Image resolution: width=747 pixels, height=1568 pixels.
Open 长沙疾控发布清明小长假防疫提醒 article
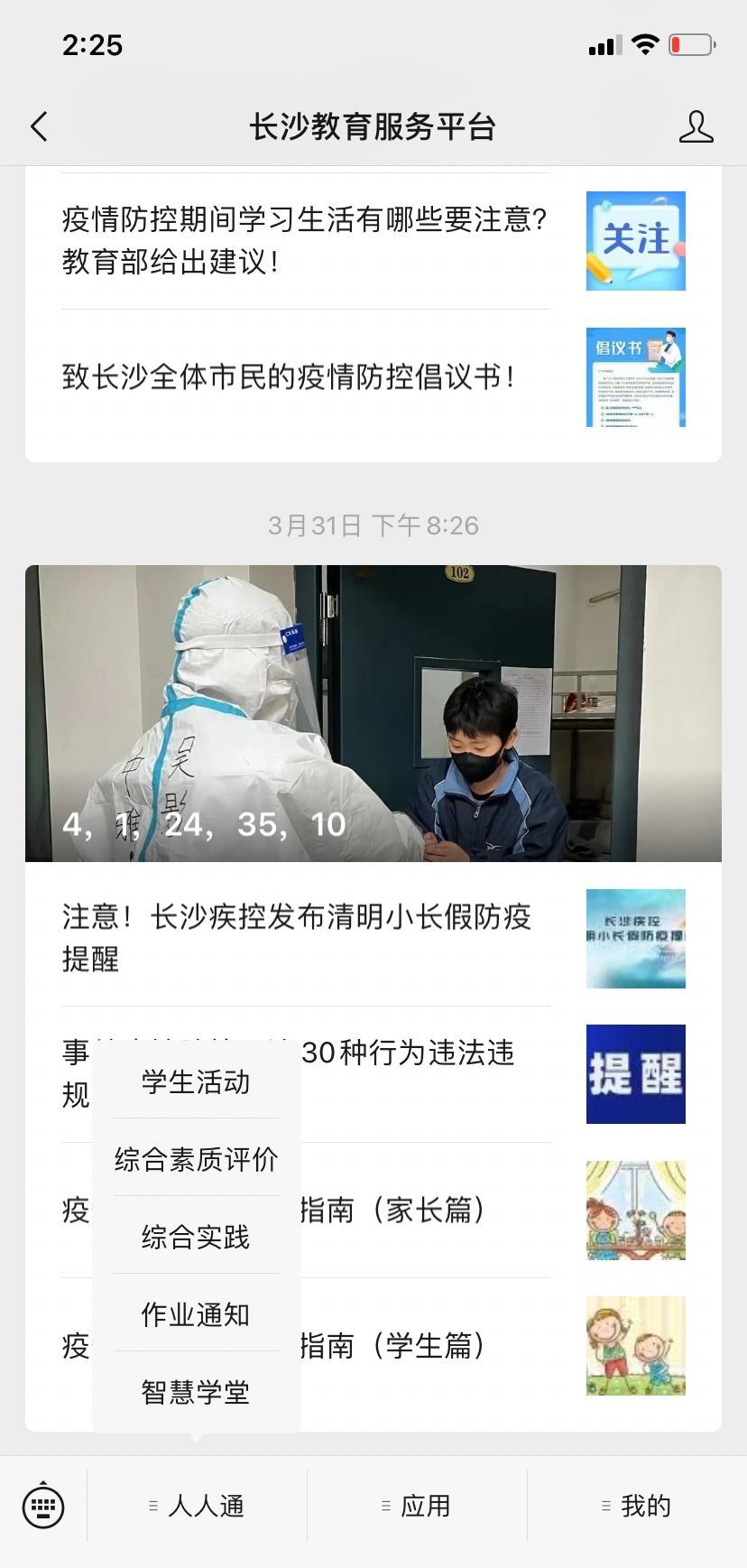click(x=298, y=938)
